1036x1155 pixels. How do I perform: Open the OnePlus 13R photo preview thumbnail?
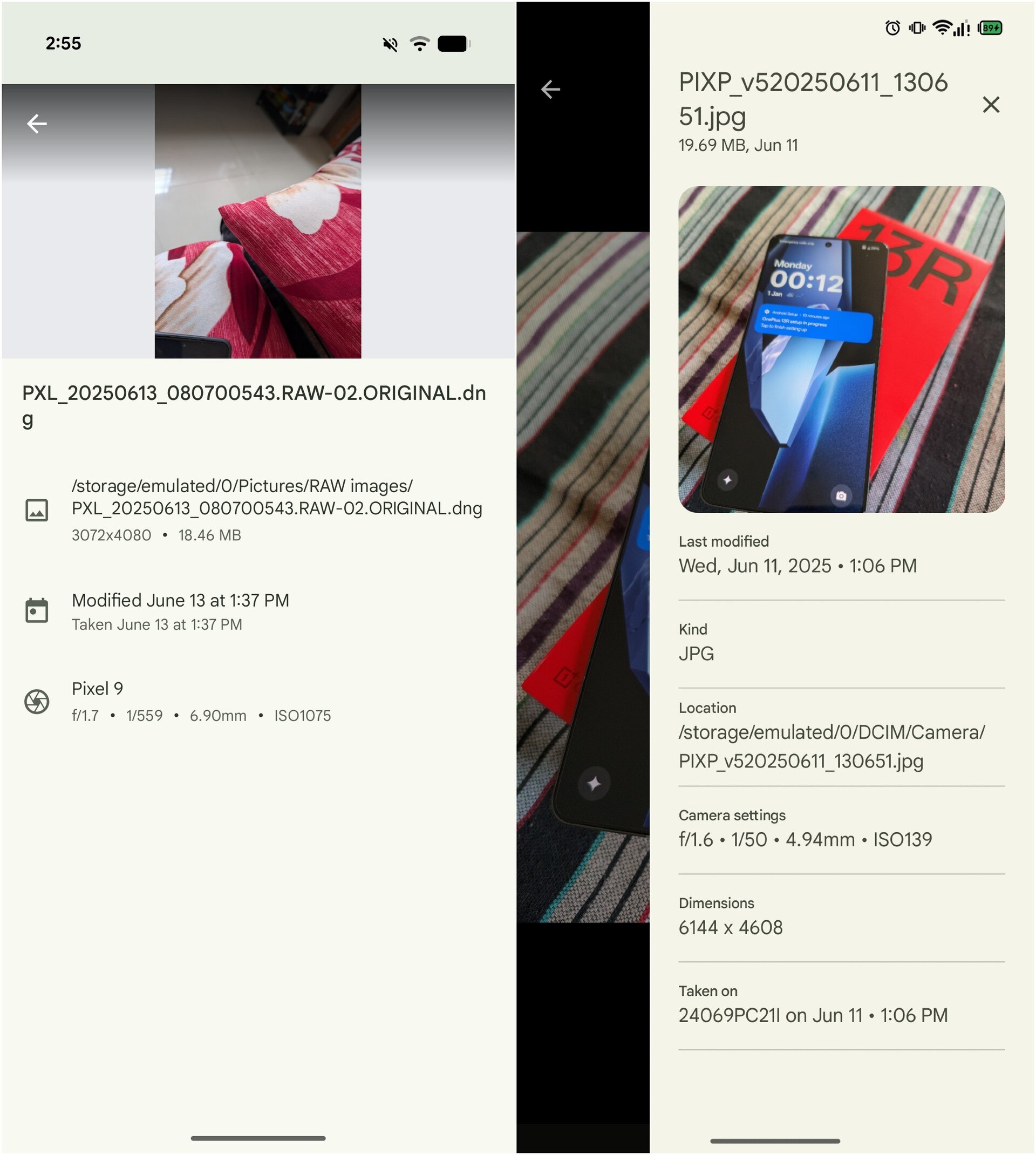[841, 350]
